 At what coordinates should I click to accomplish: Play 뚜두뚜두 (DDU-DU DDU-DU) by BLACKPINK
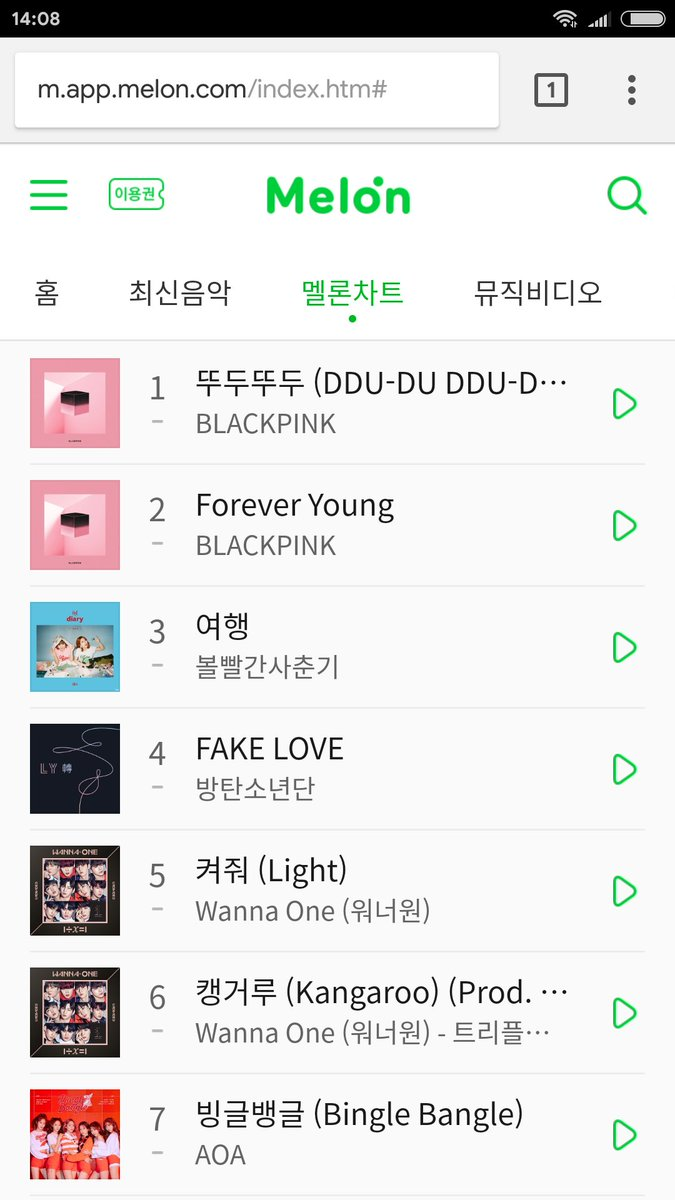coord(624,404)
